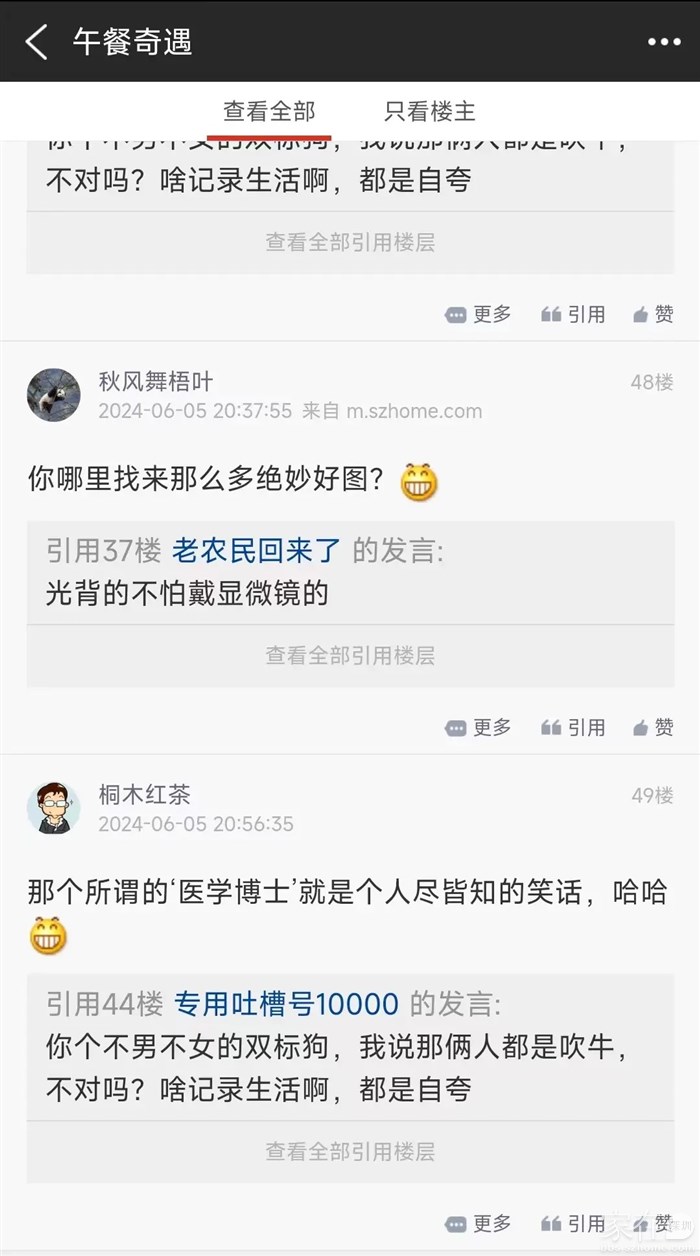Open quoted user 专用吐槽号10000 in 49楼

pos(286,1003)
